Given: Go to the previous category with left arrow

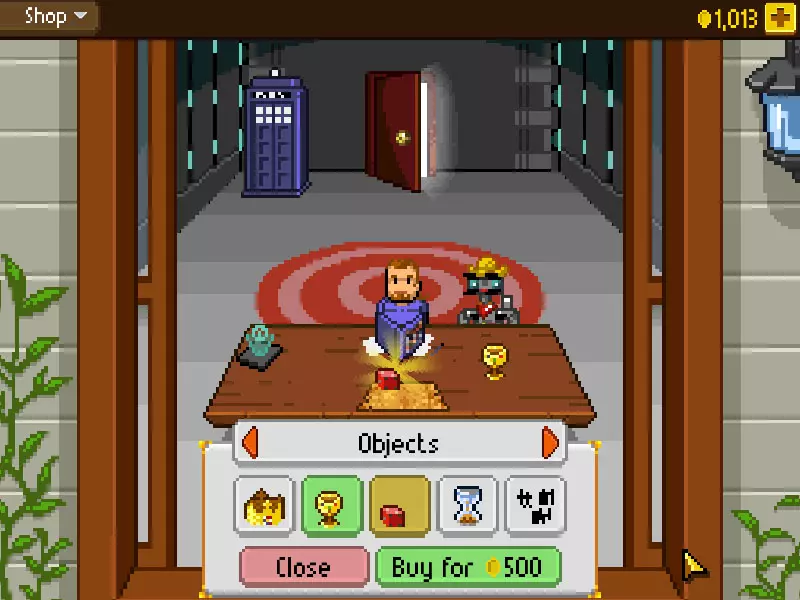Looking at the screenshot, I should click(250, 442).
